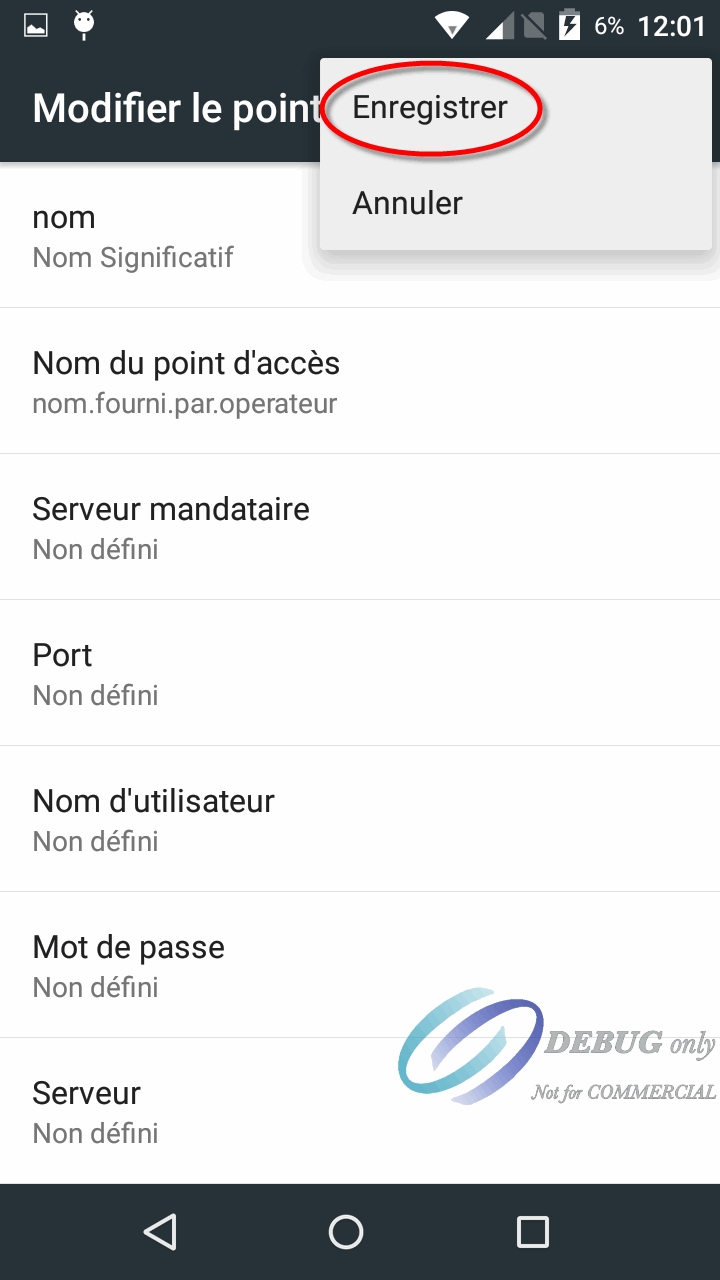The height and width of the screenshot is (1280, 720).
Task: Tap the screenshot notification icon
Action: (x=35, y=24)
